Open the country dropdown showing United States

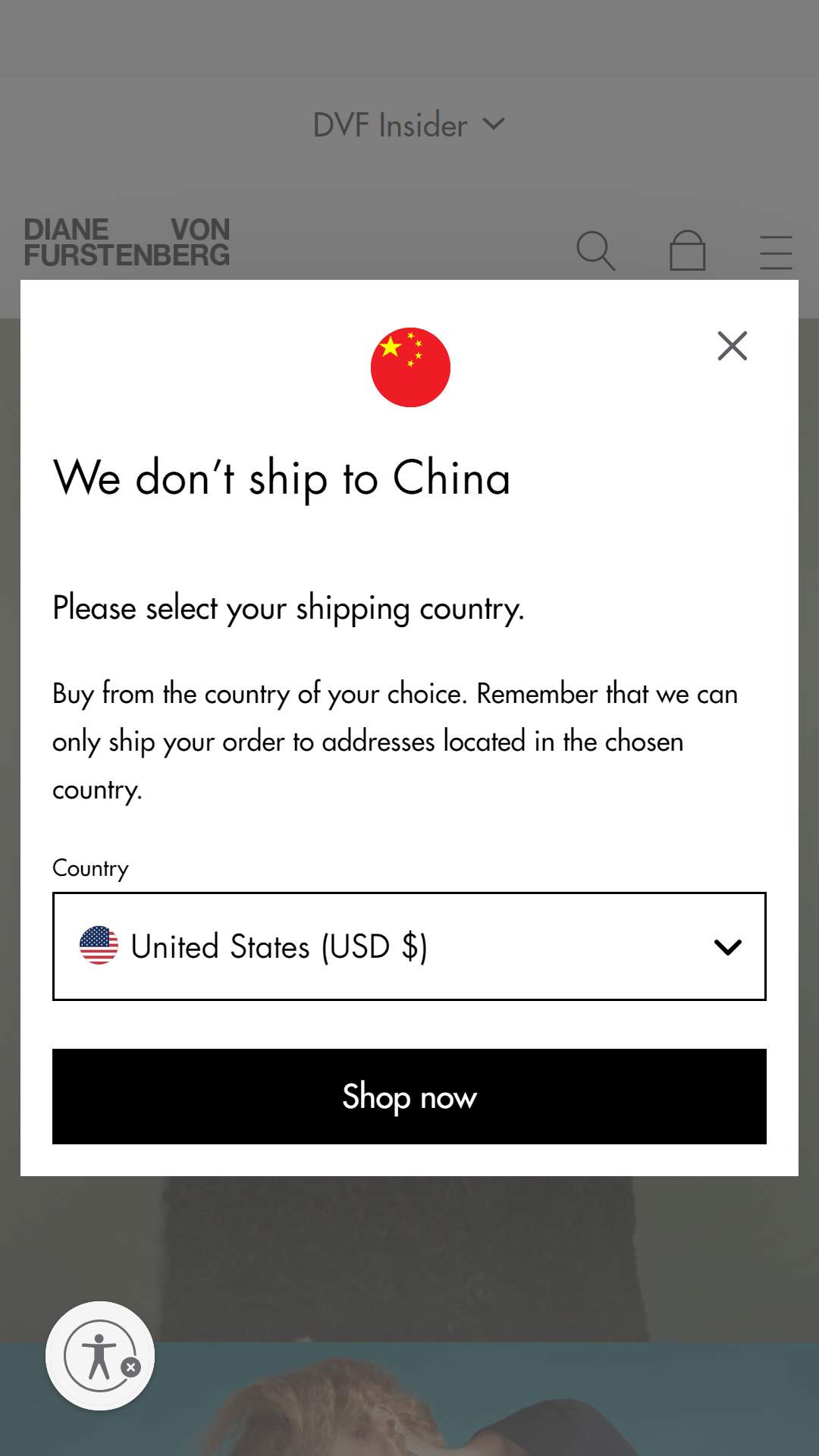409,946
